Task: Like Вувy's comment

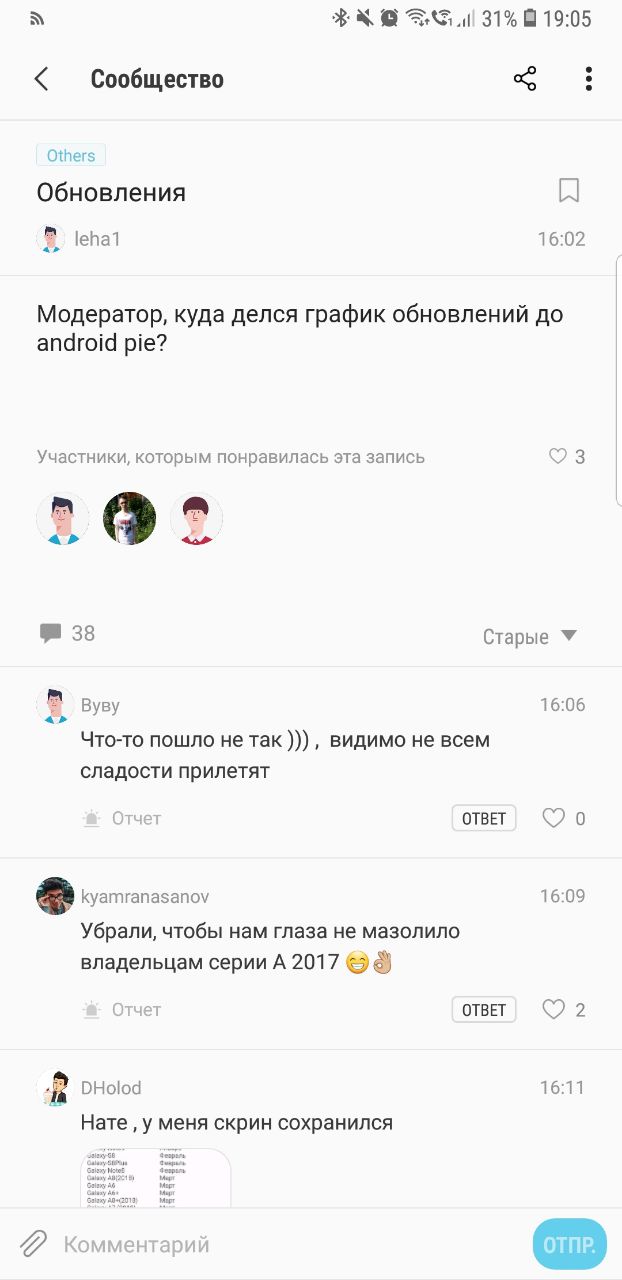Action: click(554, 818)
